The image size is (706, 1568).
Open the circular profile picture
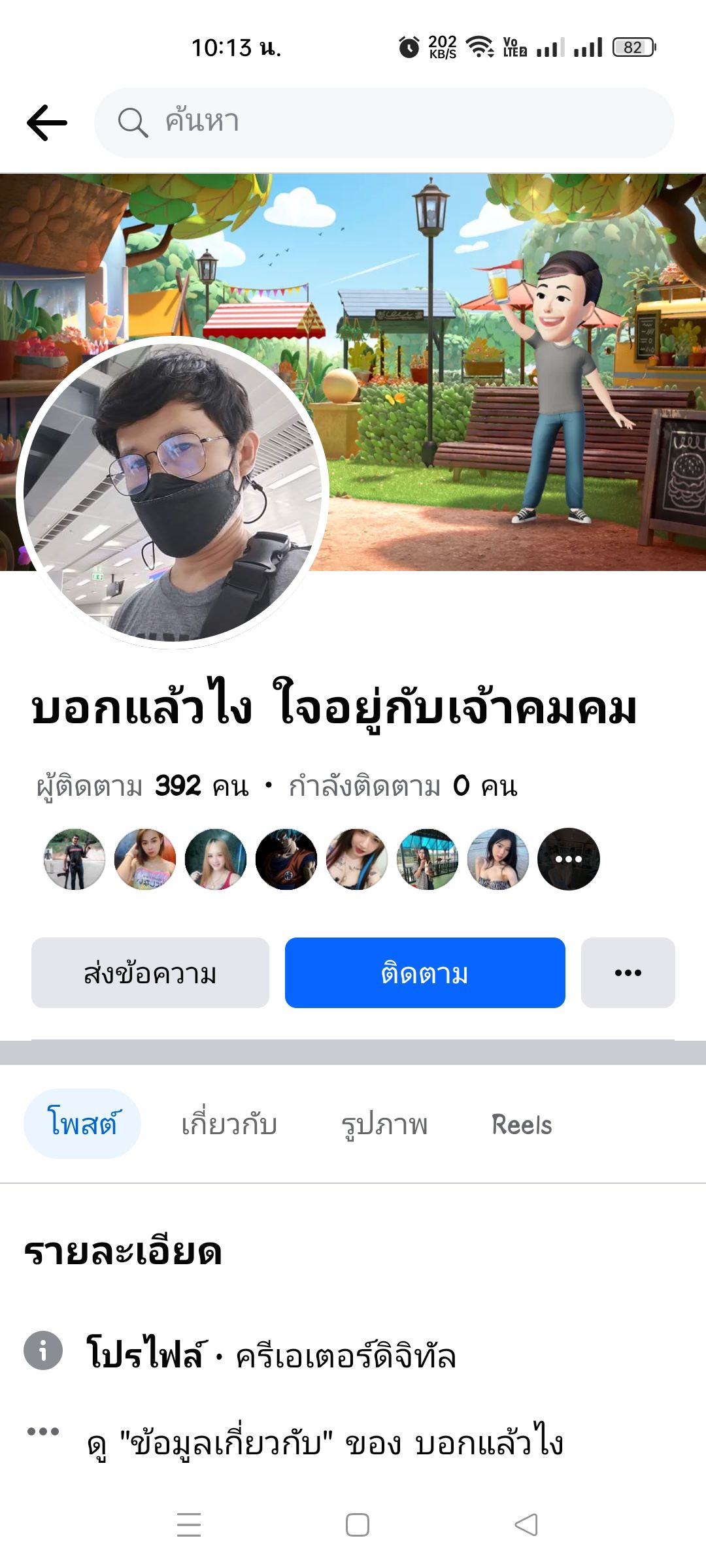(x=172, y=492)
